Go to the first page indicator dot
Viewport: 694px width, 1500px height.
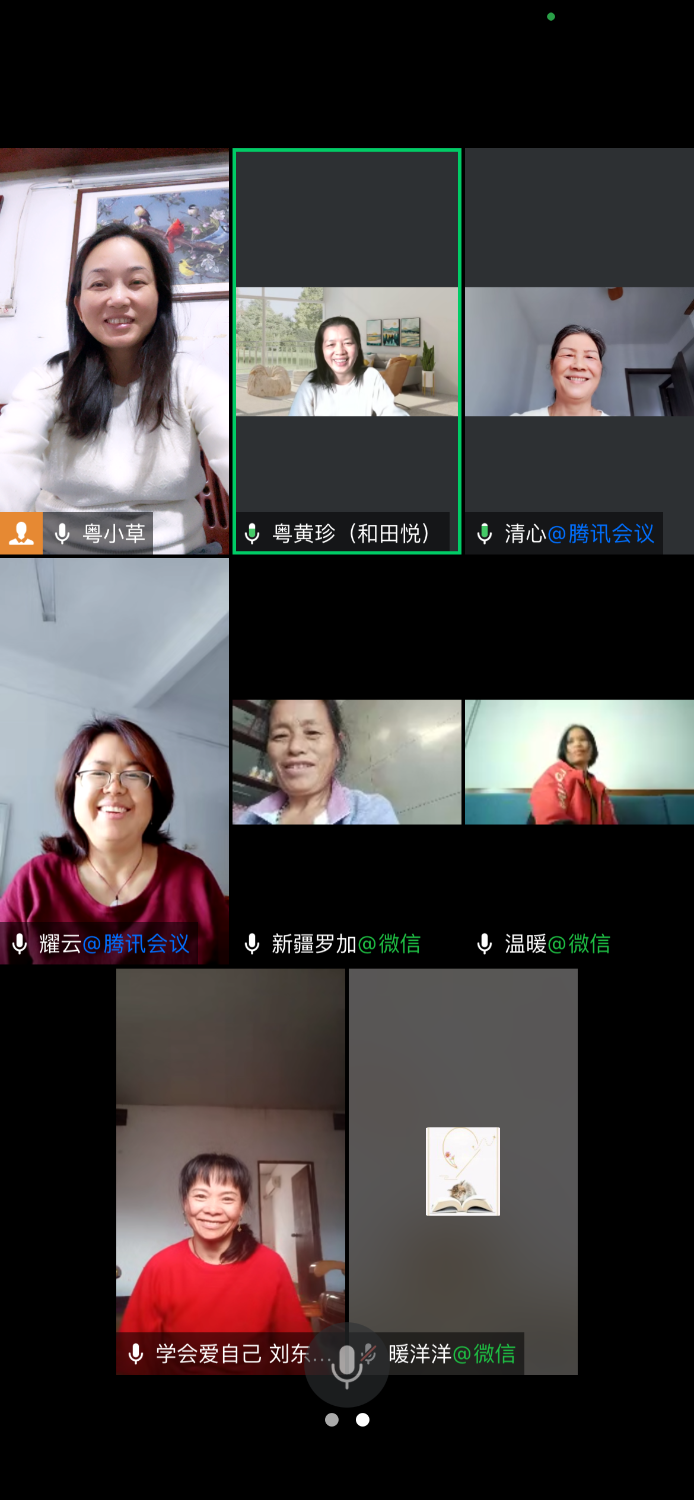click(332, 1419)
